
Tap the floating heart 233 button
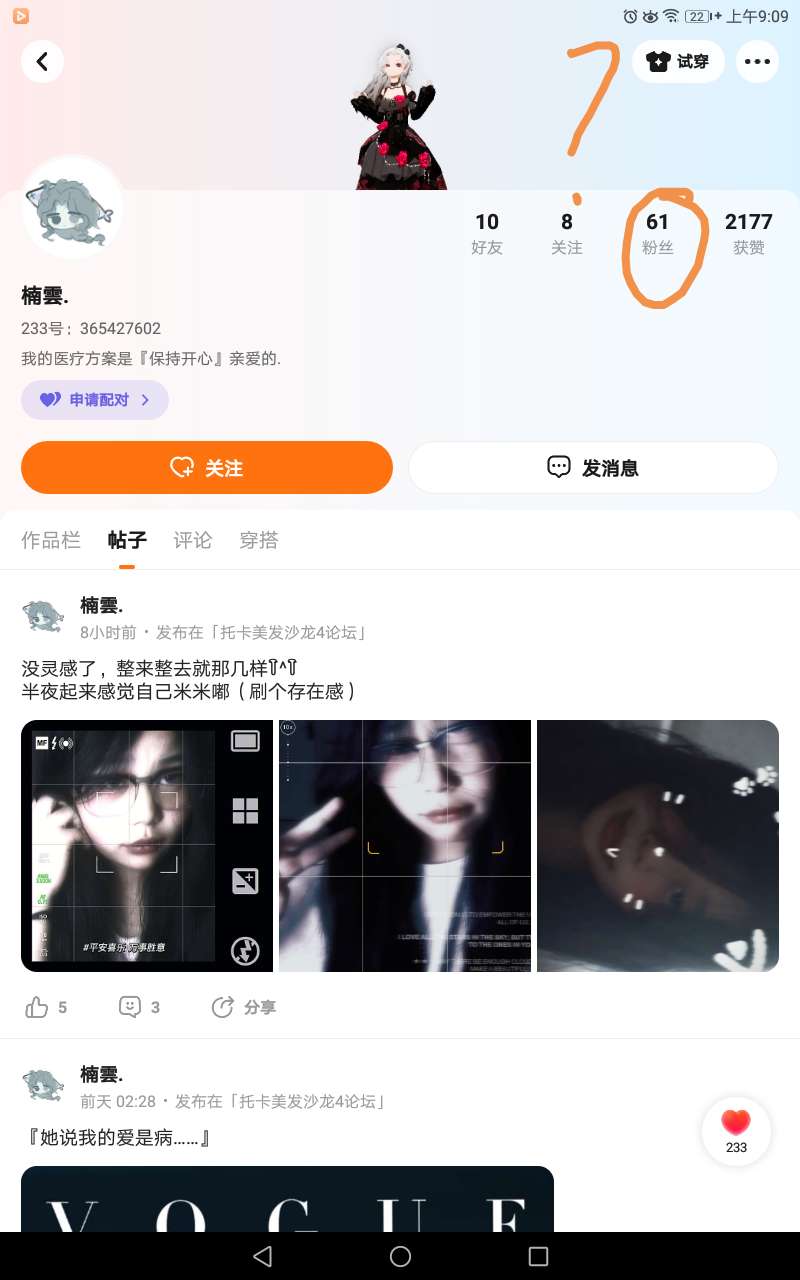(736, 1131)
